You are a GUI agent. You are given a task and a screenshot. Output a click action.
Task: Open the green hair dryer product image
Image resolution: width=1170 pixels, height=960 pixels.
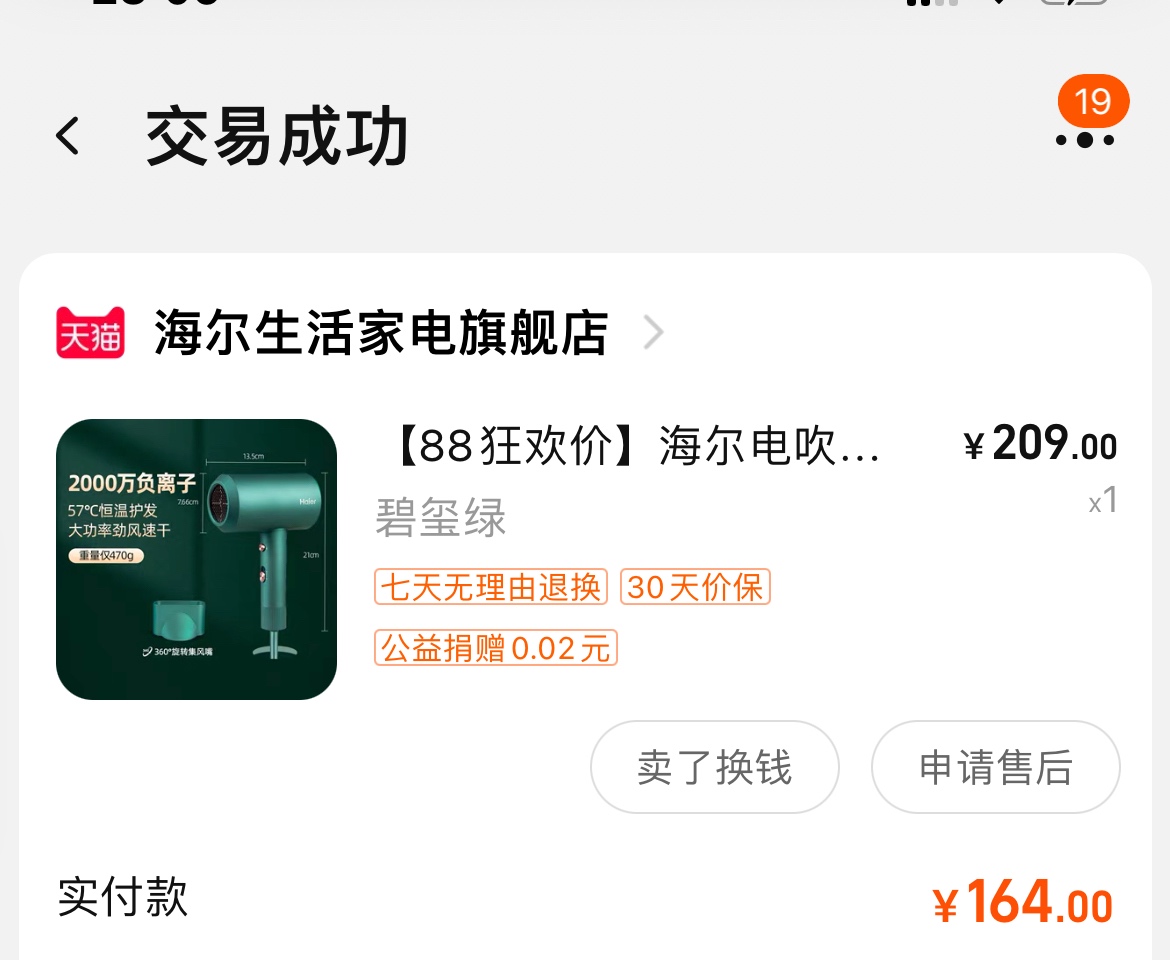click(196, 559)
